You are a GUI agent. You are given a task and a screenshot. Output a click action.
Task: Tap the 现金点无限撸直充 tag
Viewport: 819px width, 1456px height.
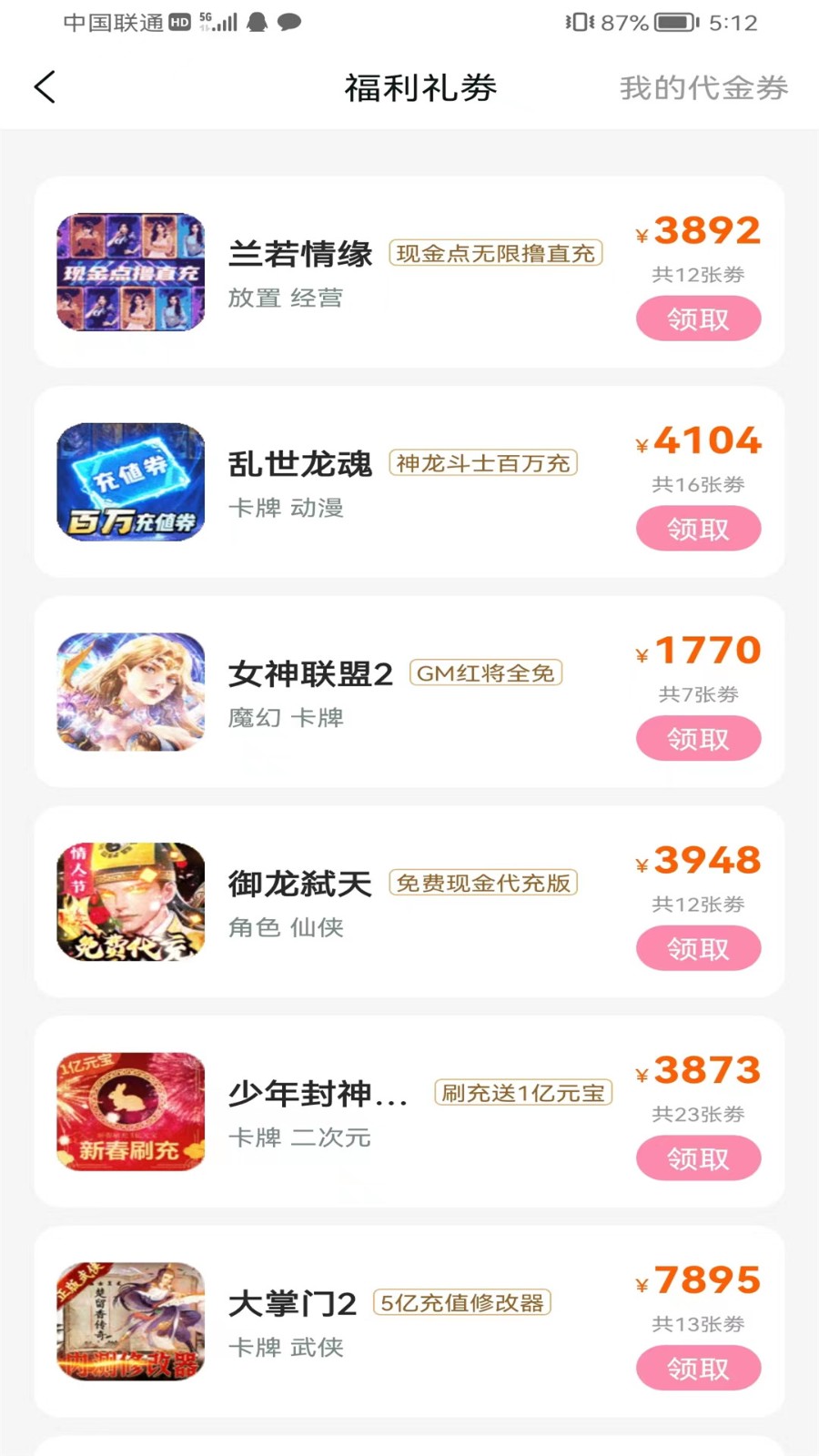tap(495, 254)
